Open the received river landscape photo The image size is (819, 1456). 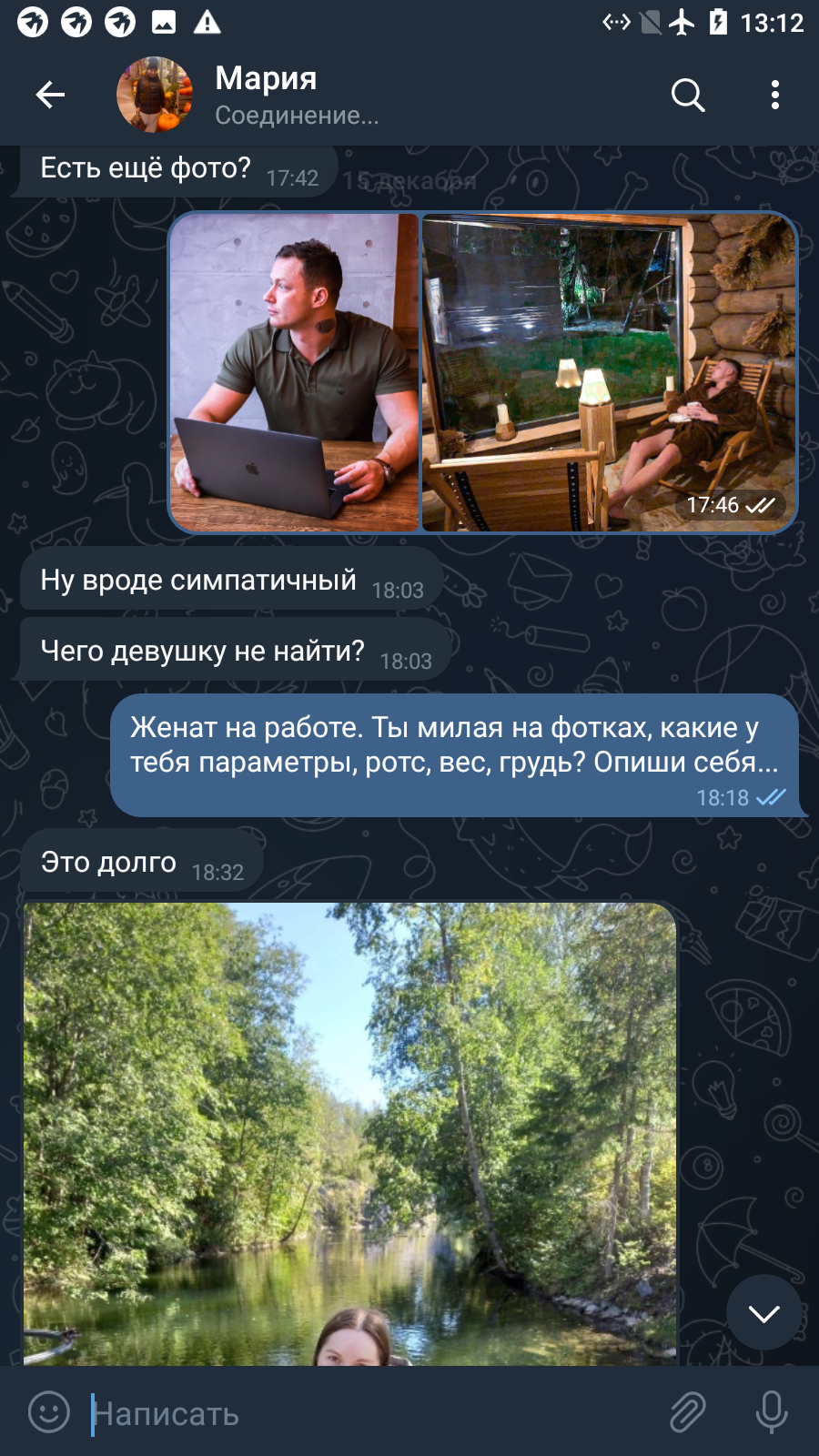coord(349,1134)
